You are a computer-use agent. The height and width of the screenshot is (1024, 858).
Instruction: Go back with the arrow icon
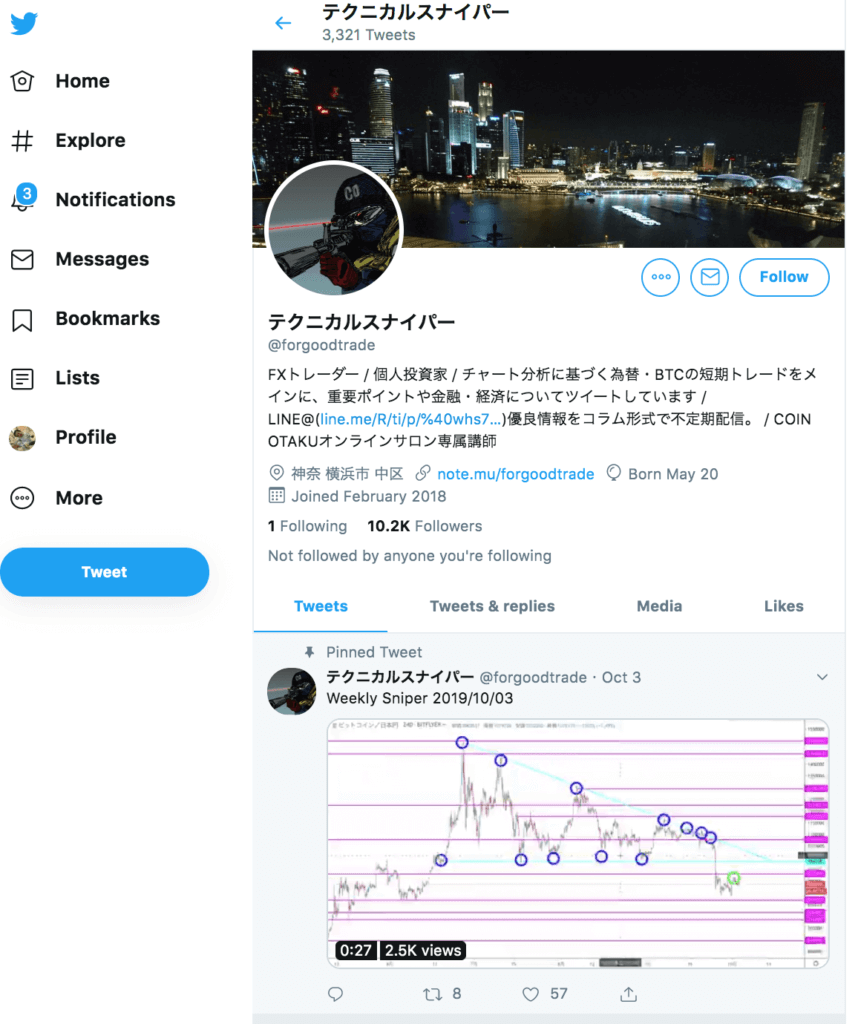click(x=283, y=23)
